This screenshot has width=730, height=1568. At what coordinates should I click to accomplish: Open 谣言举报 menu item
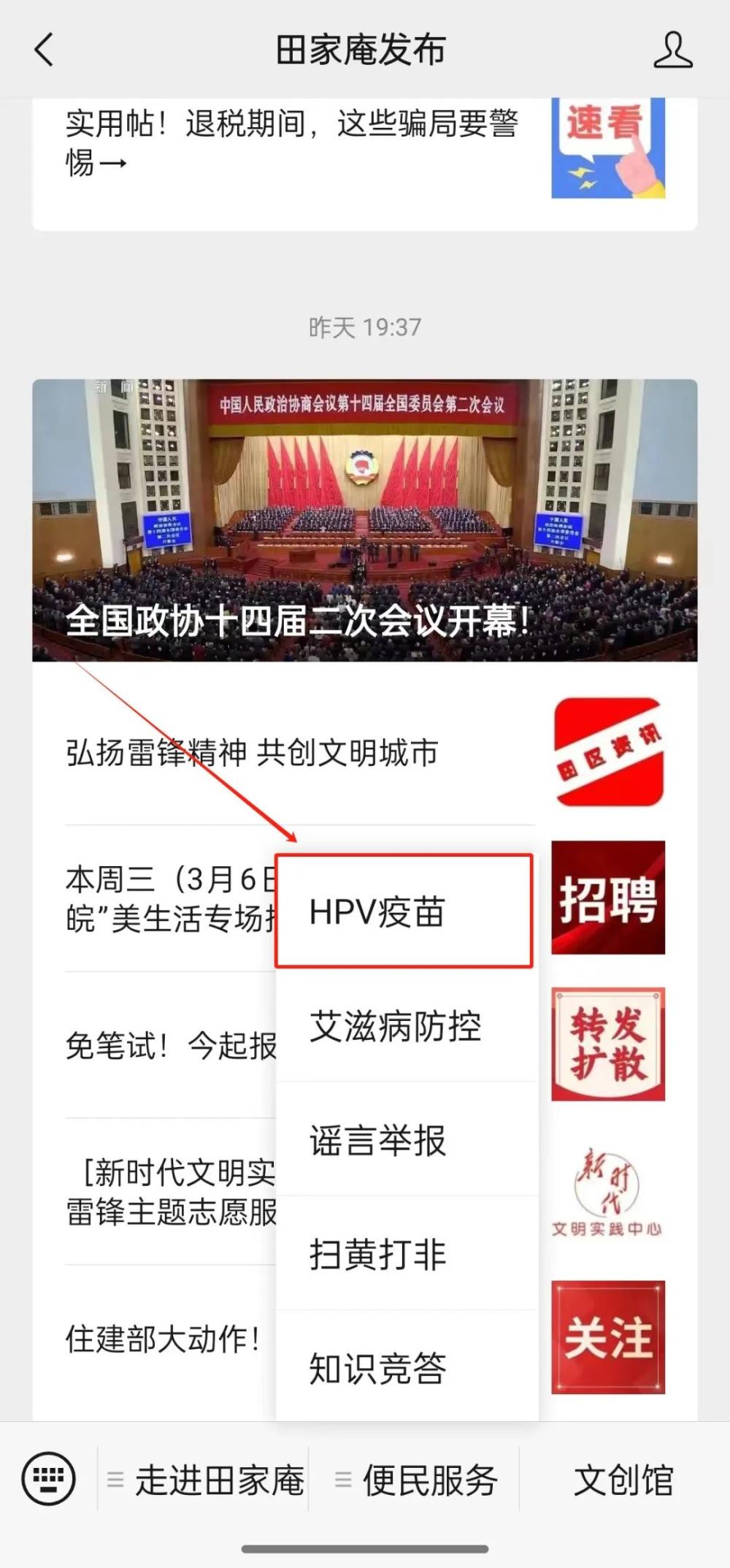click(407, 1140)
